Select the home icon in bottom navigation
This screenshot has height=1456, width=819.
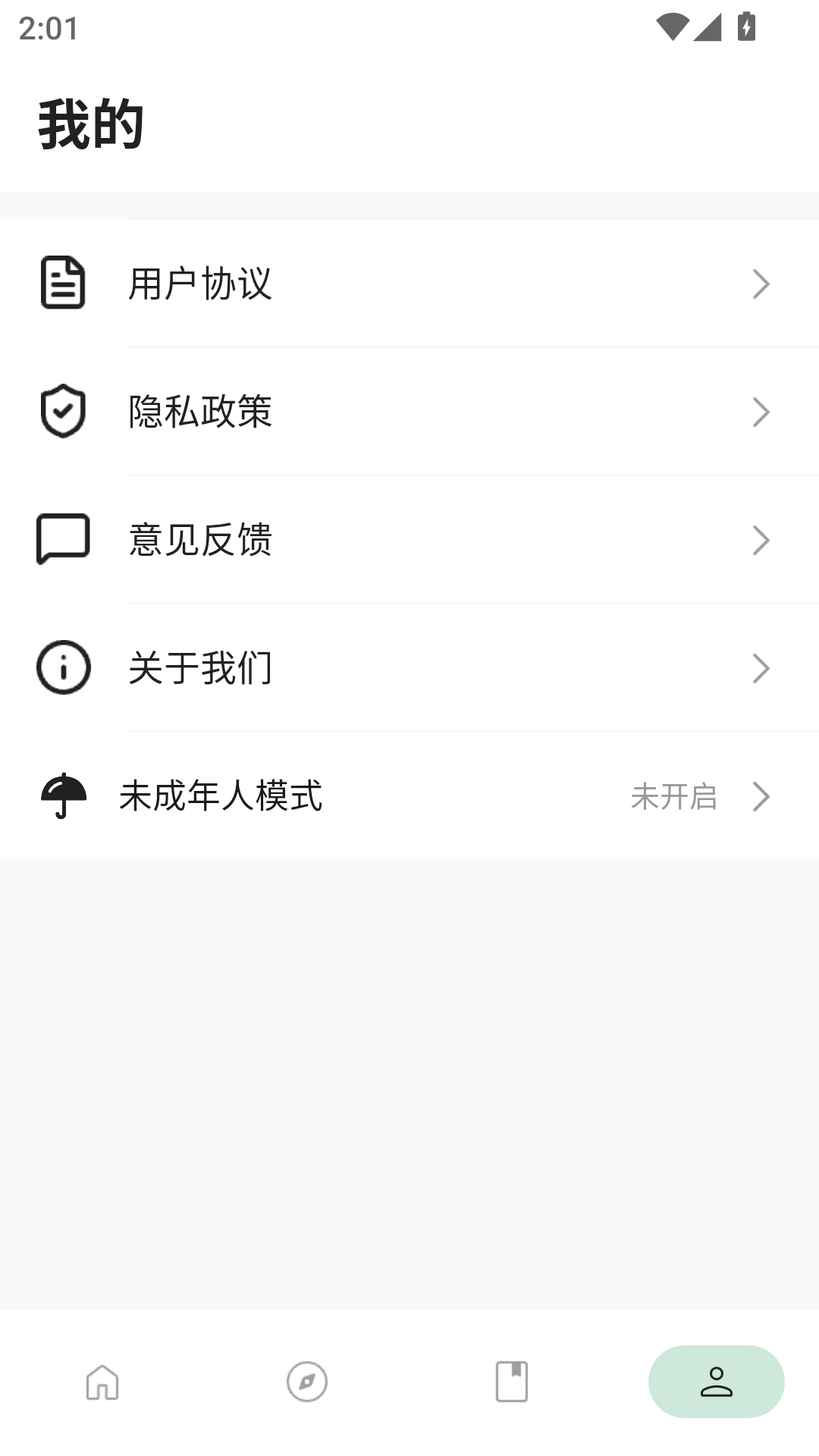(102, 1382)
